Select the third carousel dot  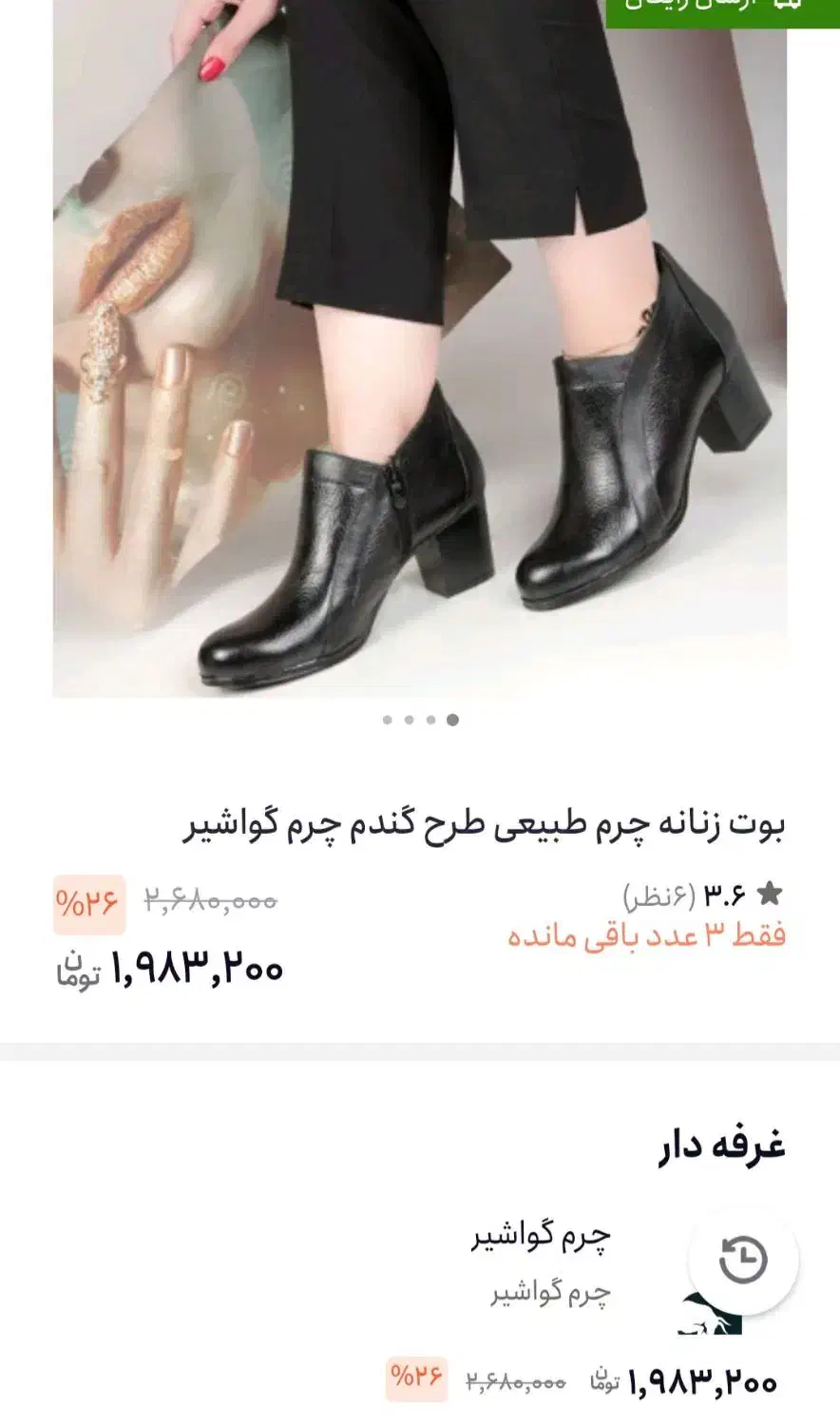coord(430,722)
